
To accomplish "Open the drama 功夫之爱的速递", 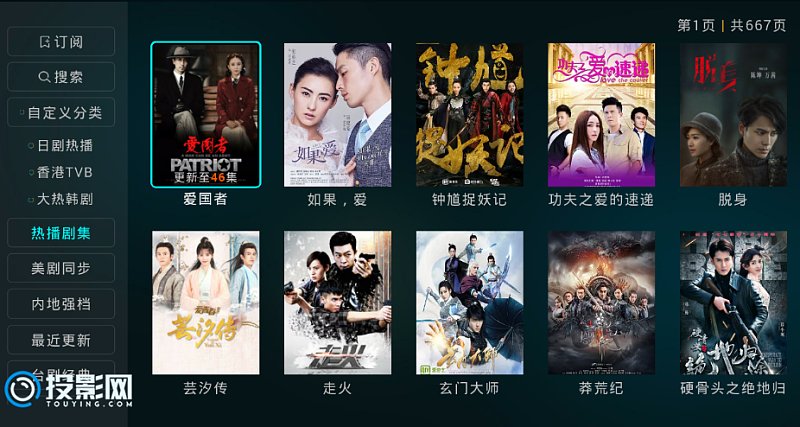I will pyautogui.click(x=601, y=114).
